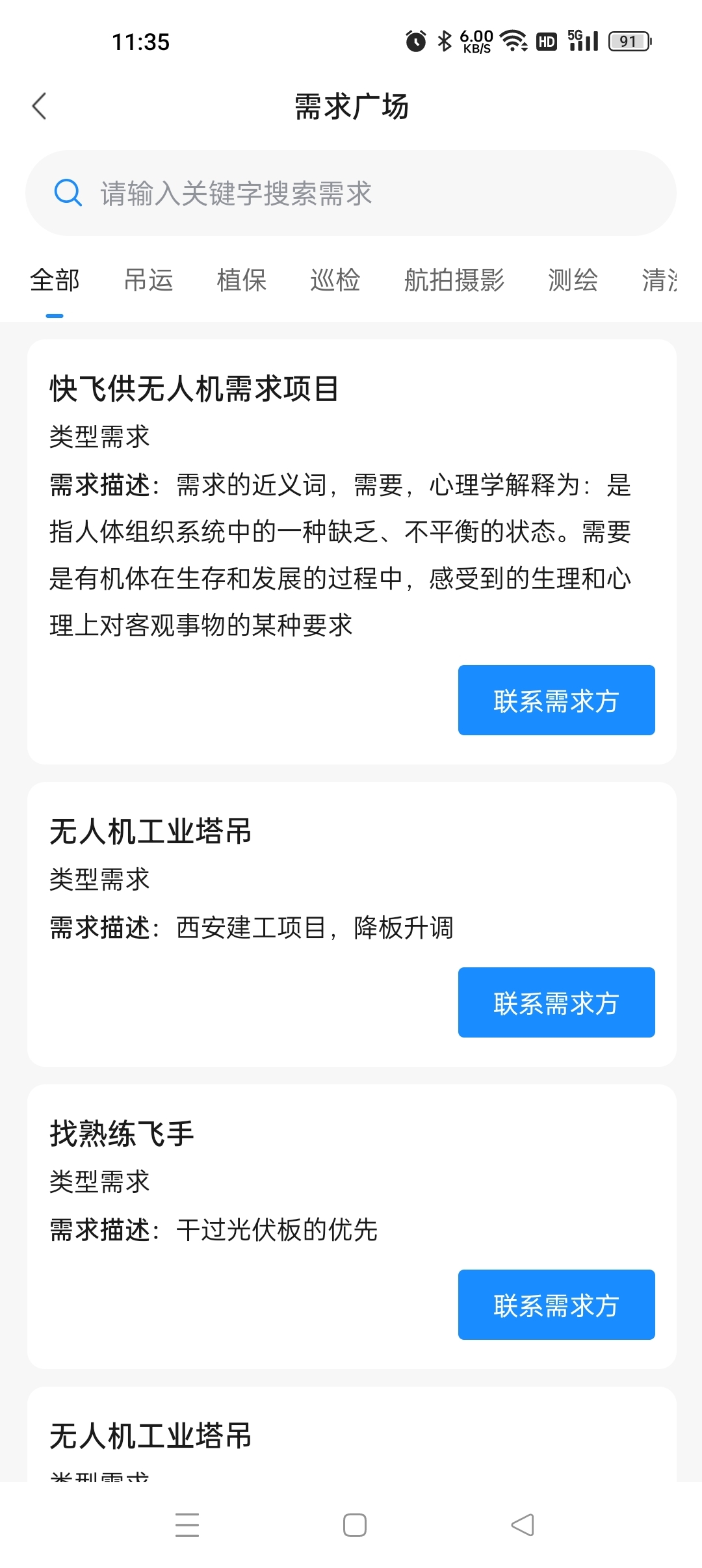The height and width of the screenshot is (1568, 702).
Task: Open the 找熟练飞手 demand card
Action: 352,1227
